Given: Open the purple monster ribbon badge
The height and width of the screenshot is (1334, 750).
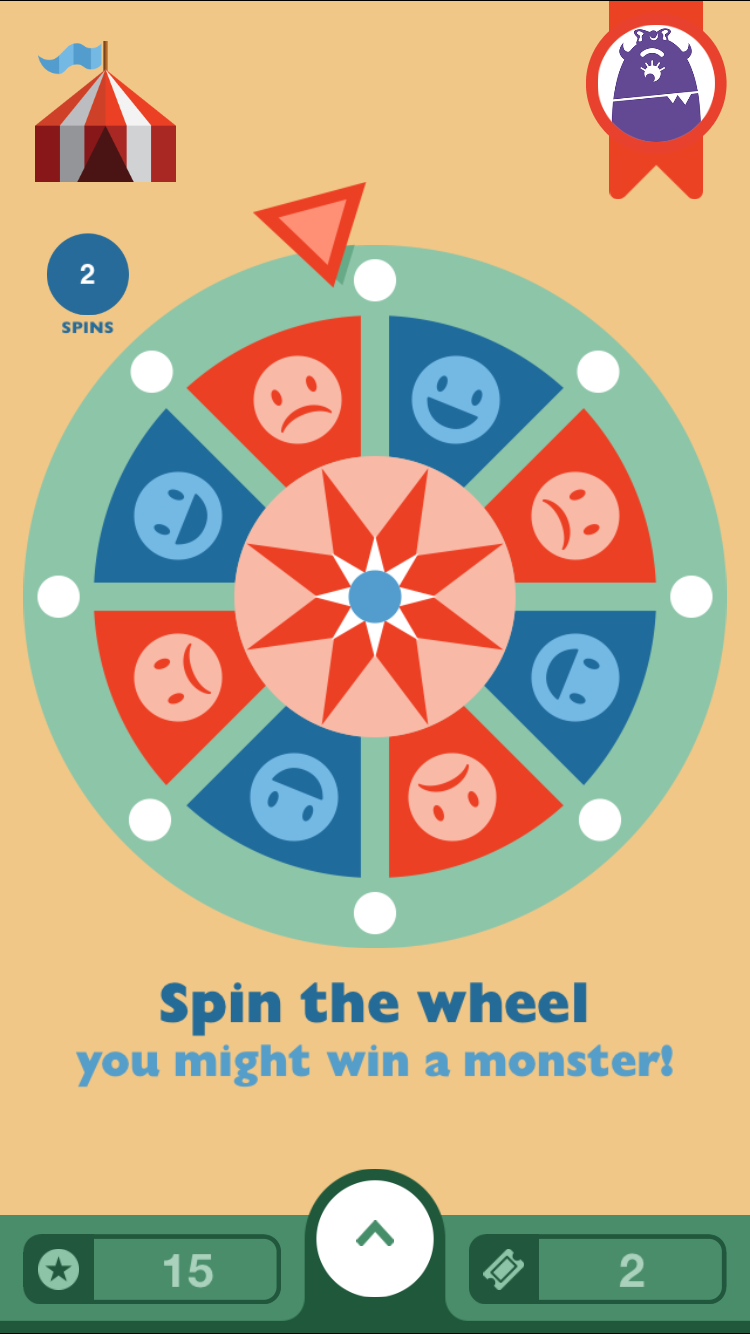Looking at the screenshot, I should [x=656, y=85].
